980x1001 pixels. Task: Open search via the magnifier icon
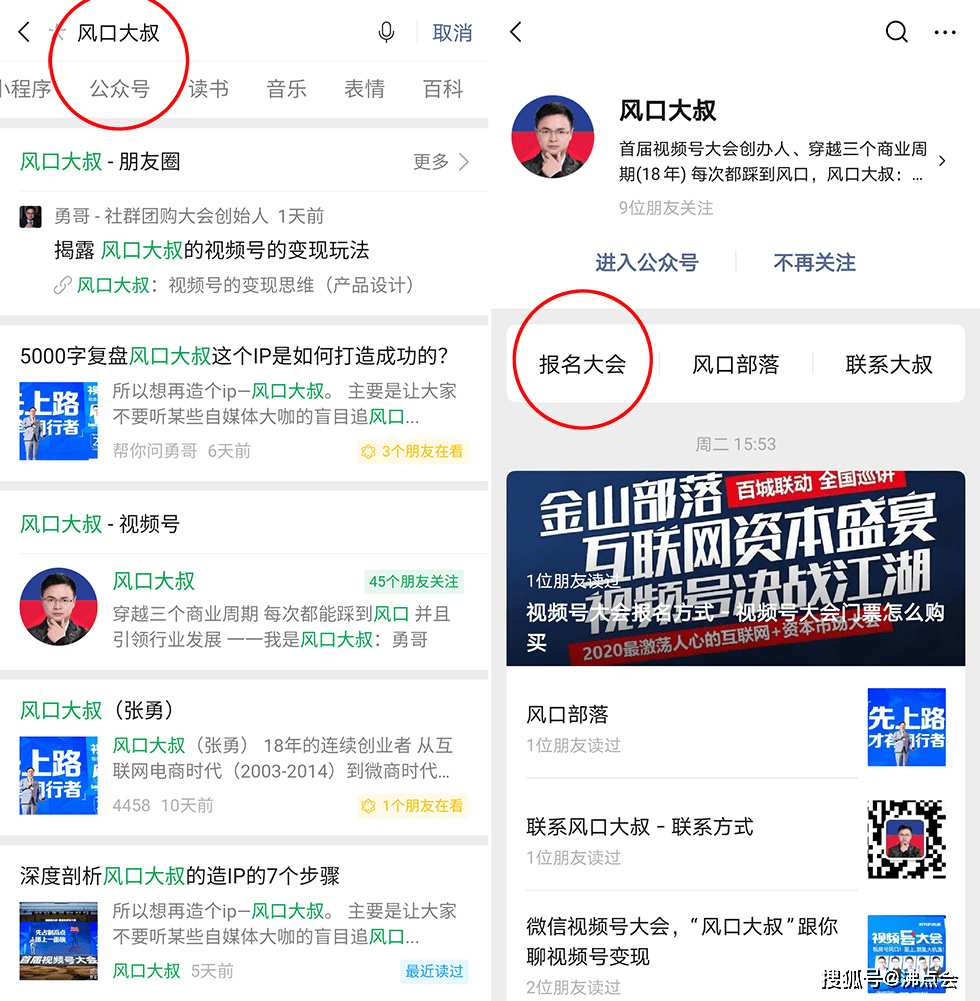897,31
